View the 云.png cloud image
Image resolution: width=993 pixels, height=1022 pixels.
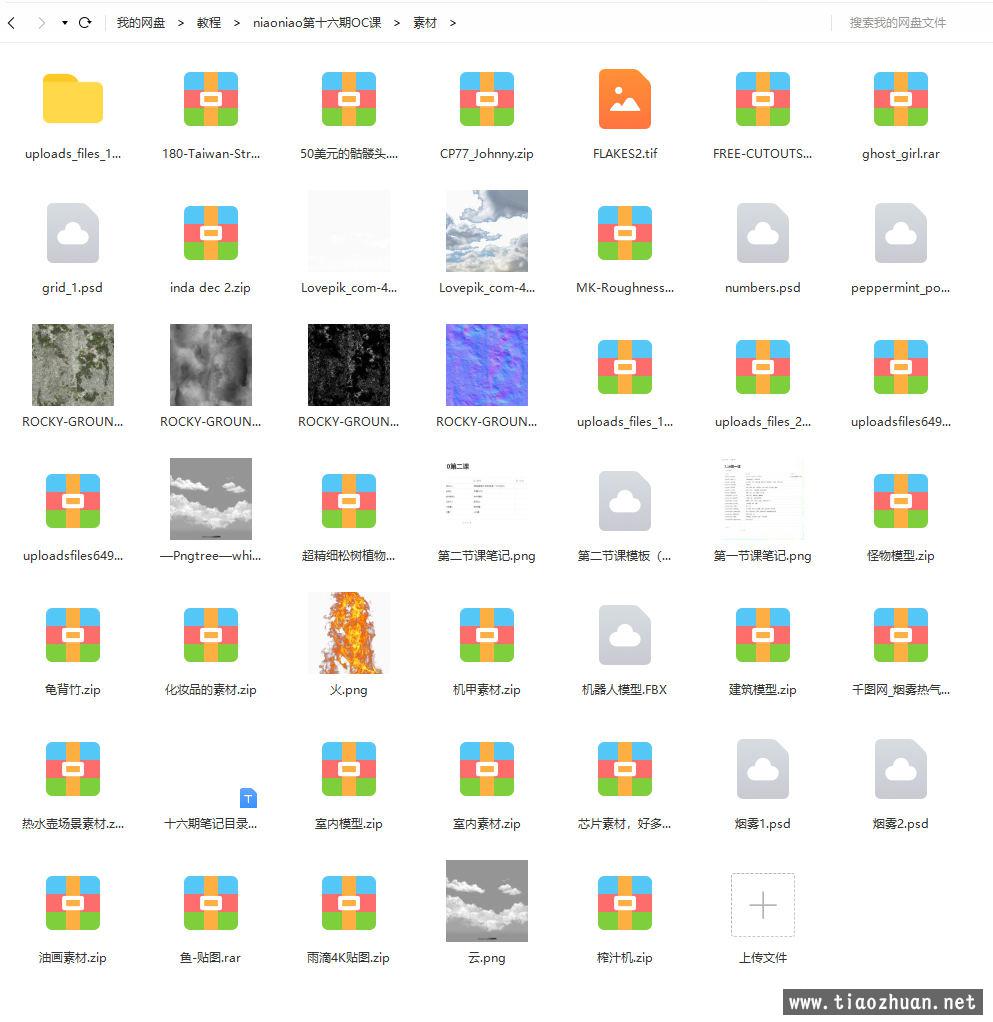pos(487,901)
